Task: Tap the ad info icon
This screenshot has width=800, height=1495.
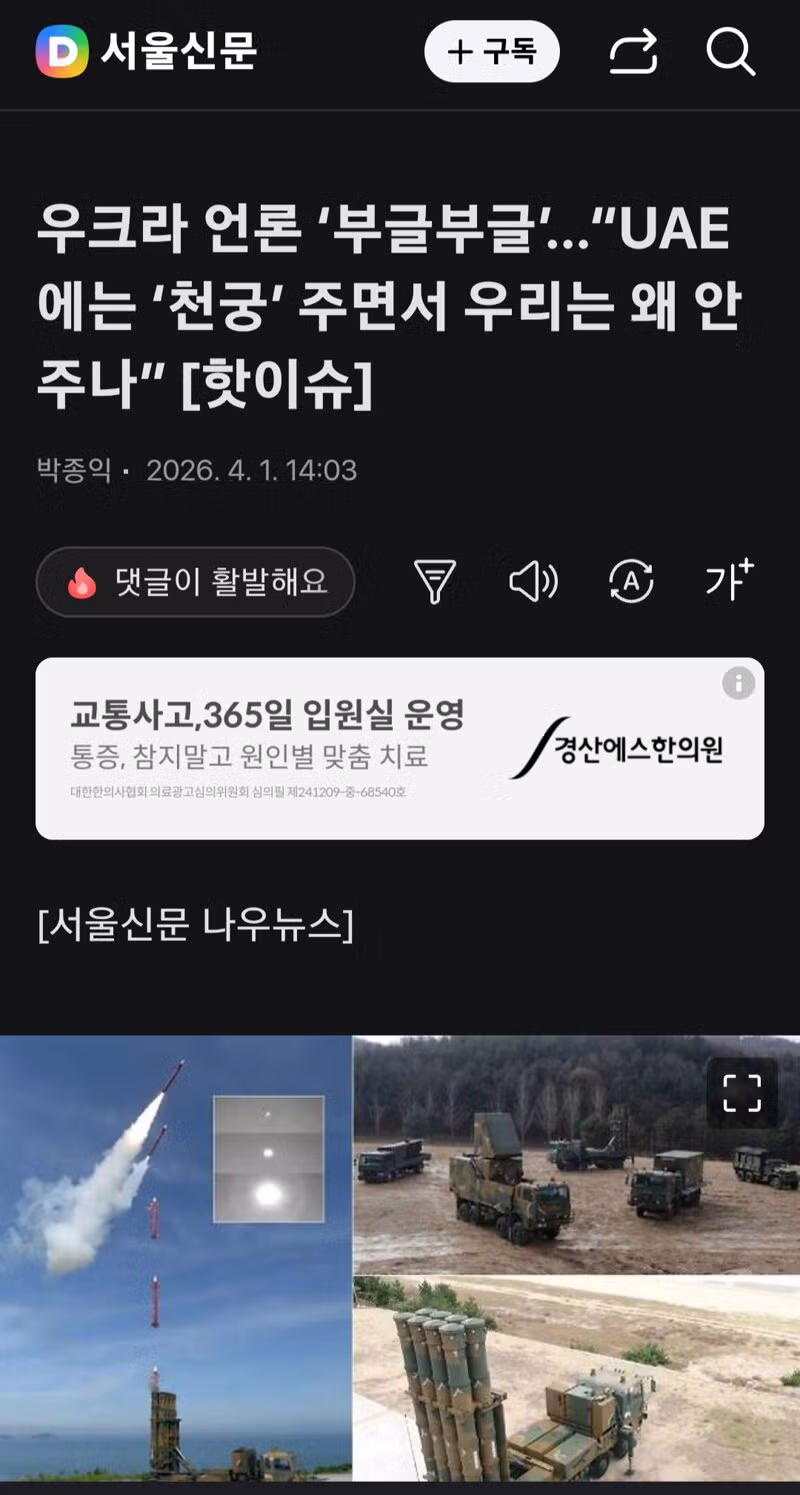Action: pos(738,684)
